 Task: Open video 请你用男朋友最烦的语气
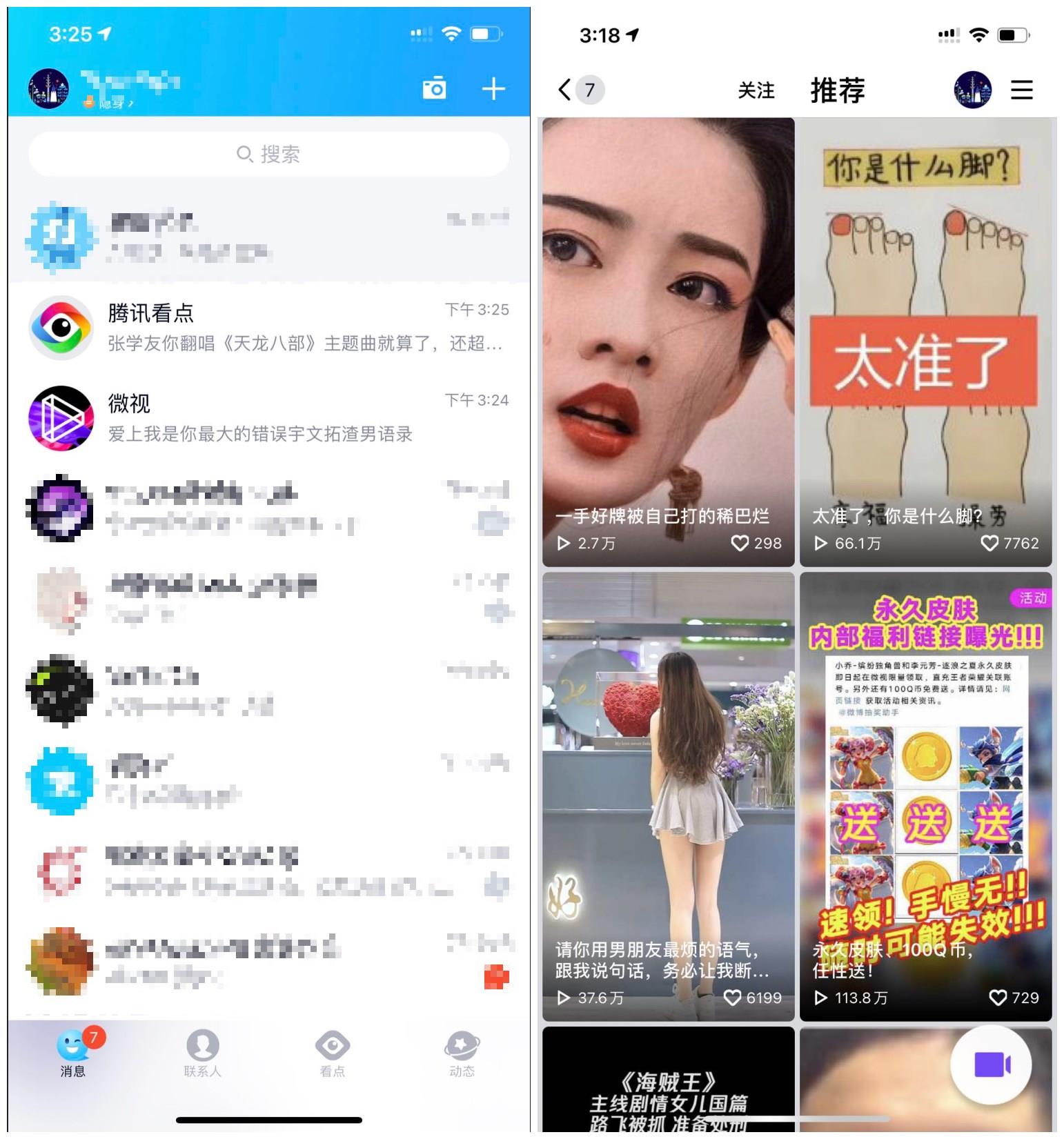click(668, 796)
